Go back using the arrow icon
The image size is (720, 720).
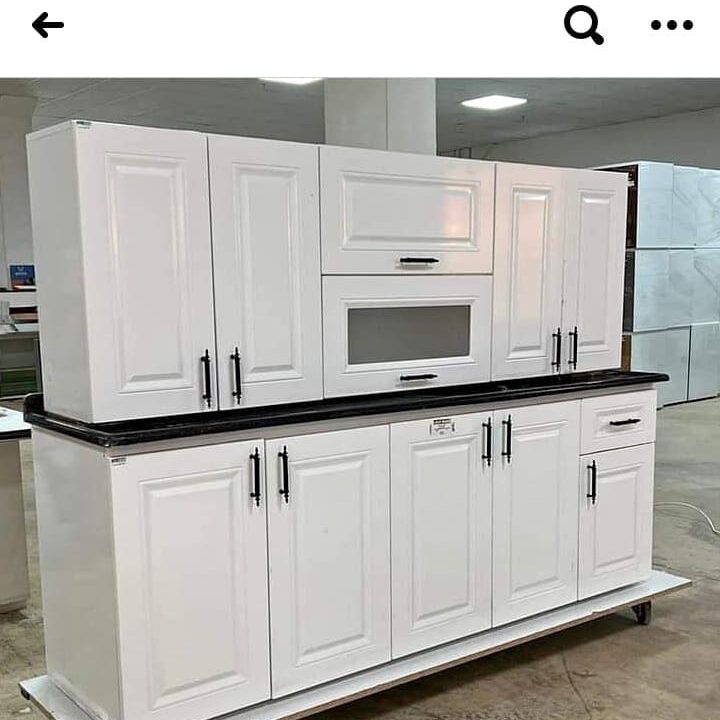coord(47,25)
